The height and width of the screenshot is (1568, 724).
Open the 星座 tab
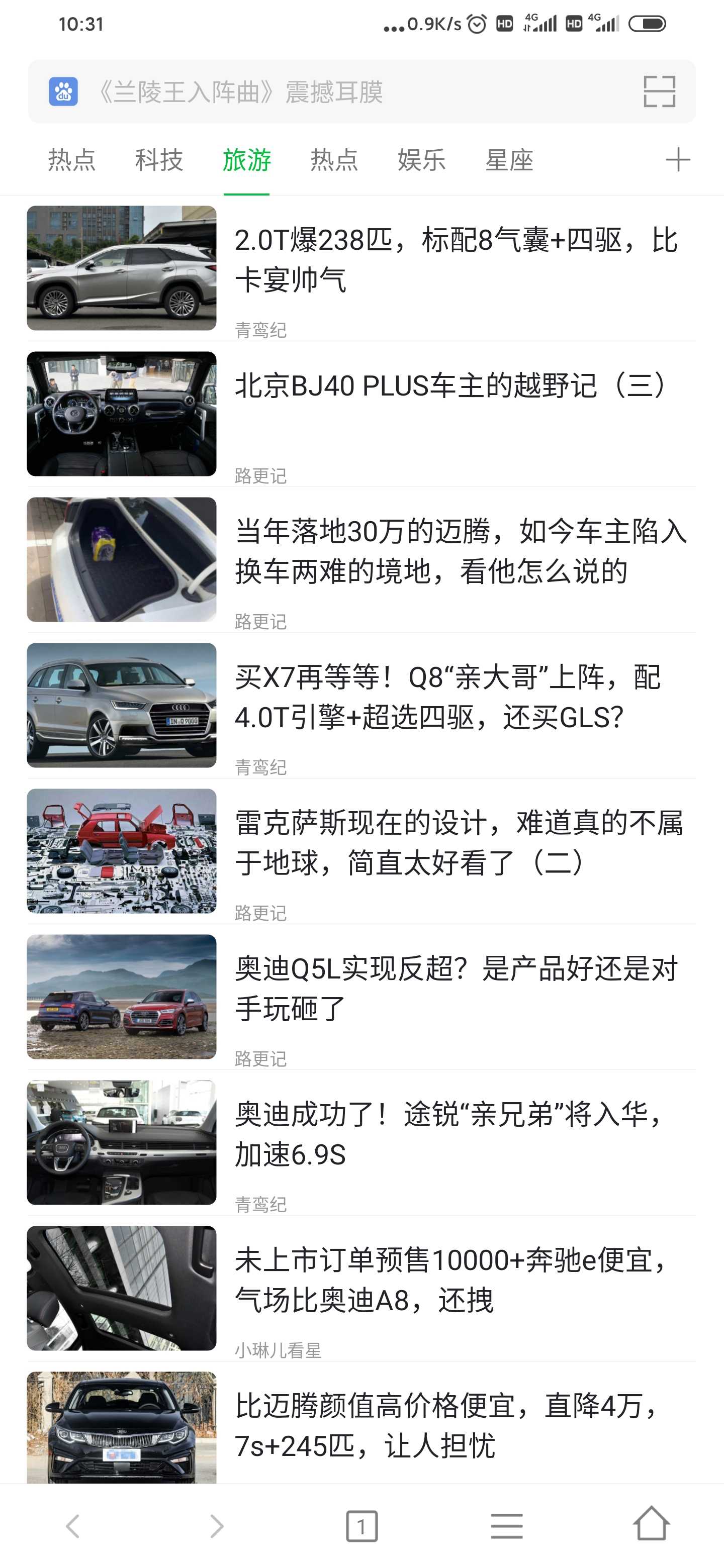click(x=509, y=160)
